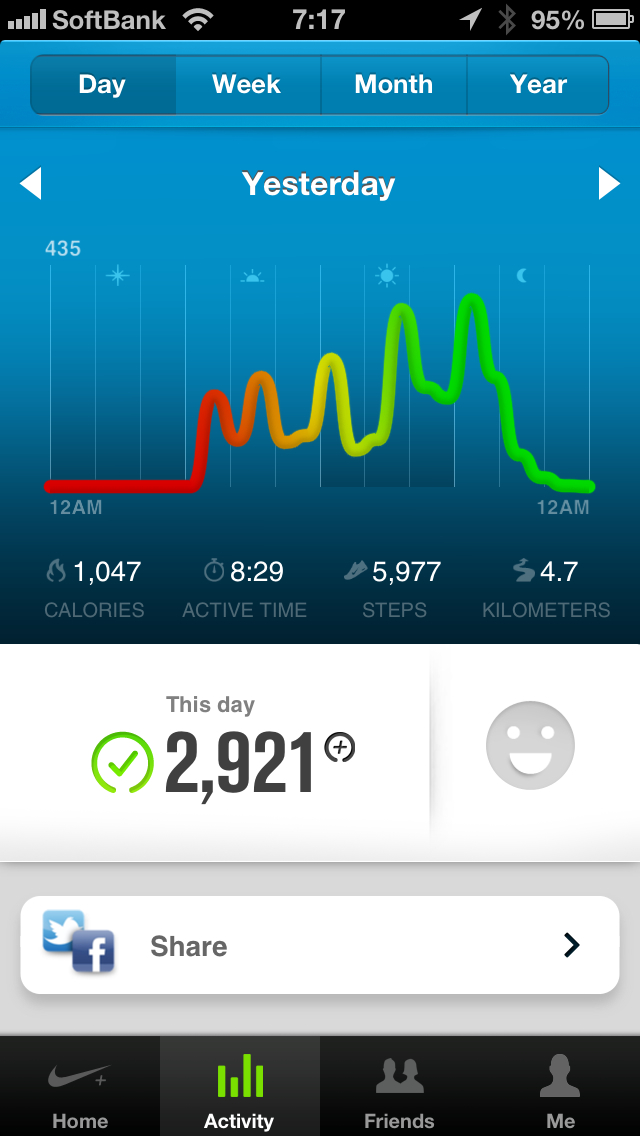Tap the plus icon beside 2,921
The width and height of the screenshot is (640, 1136).
pos(340,747)
